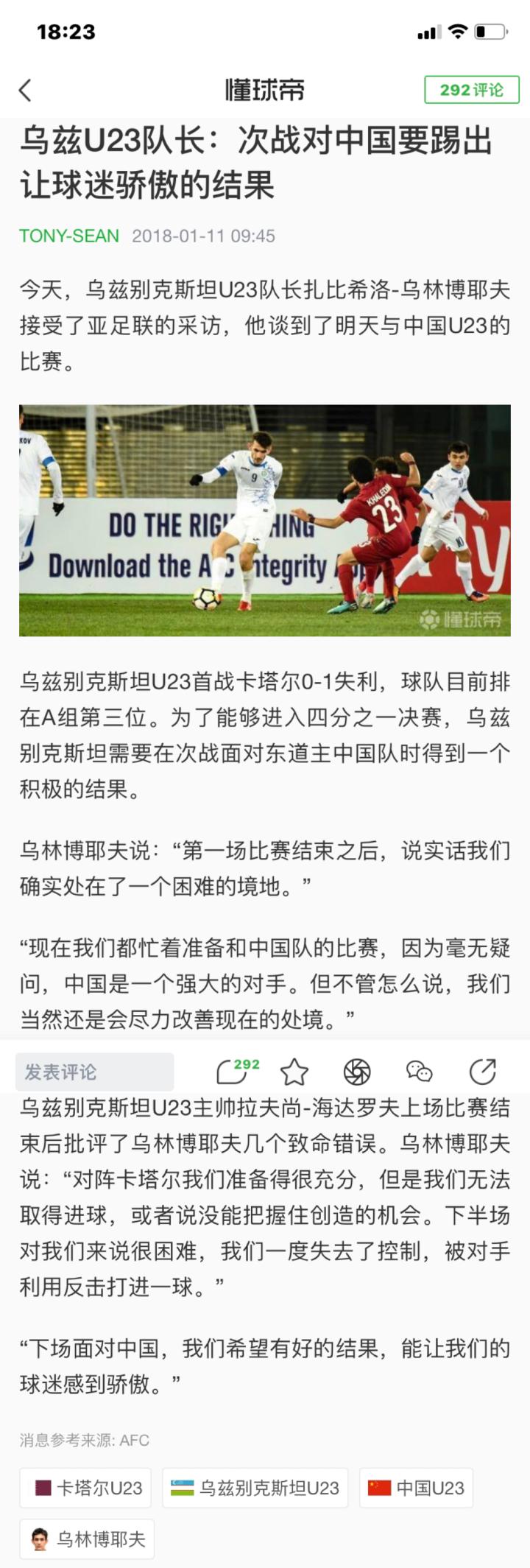This screenshot has height=1568, width=530.
Task: Choose the 中国U23 tag
Action: 416,1488
